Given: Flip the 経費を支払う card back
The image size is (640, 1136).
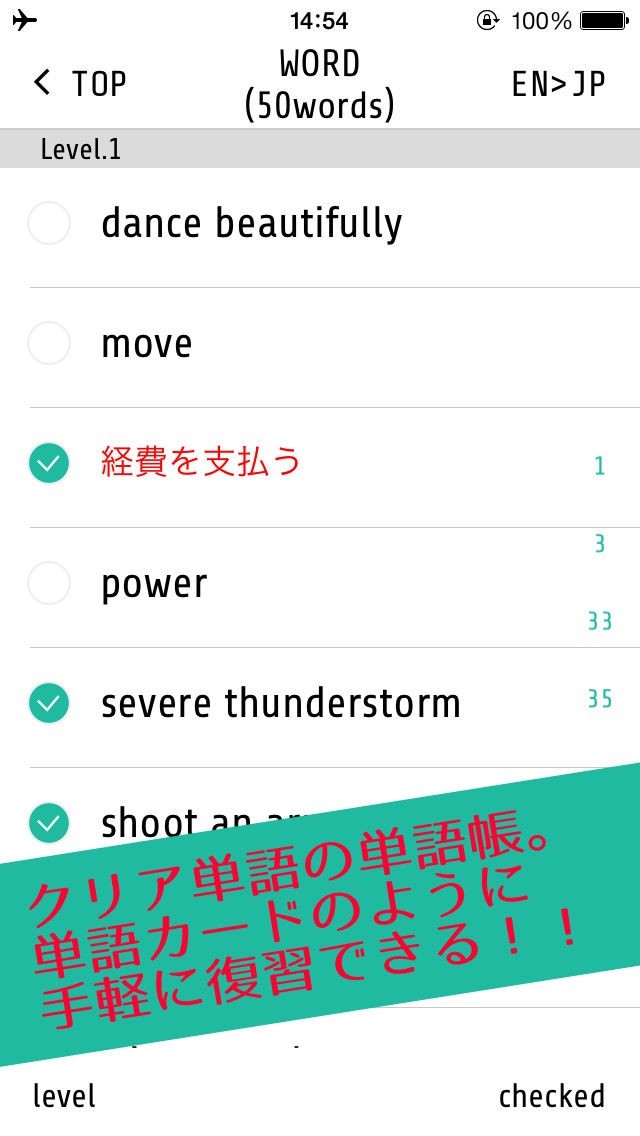Looking at the screenshot, I should click(x=201, y=463).
